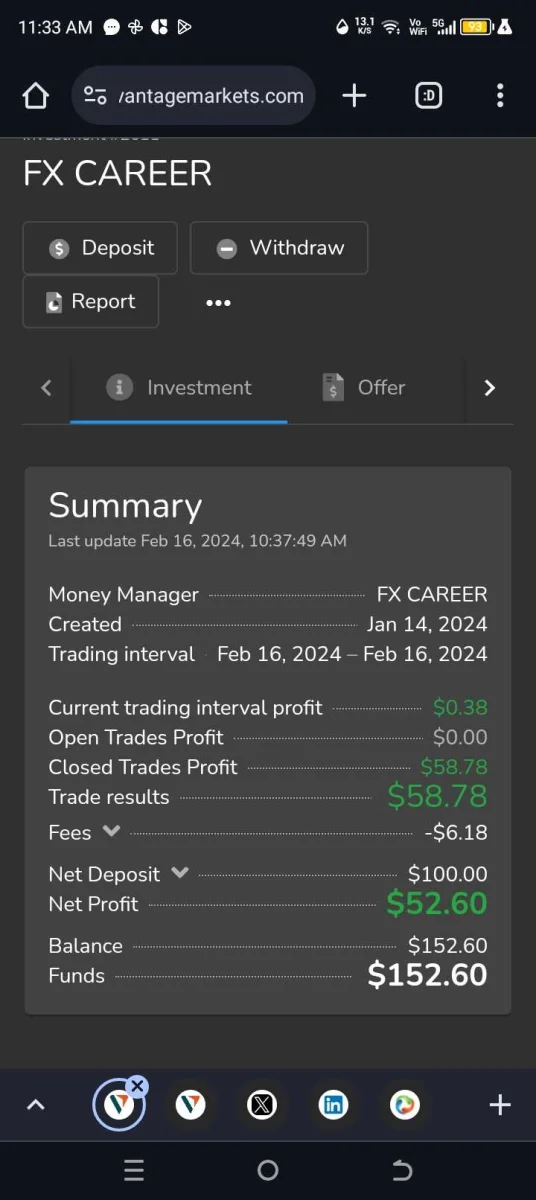
Task: Open a new browser tab
Action: tap(354, 96)
